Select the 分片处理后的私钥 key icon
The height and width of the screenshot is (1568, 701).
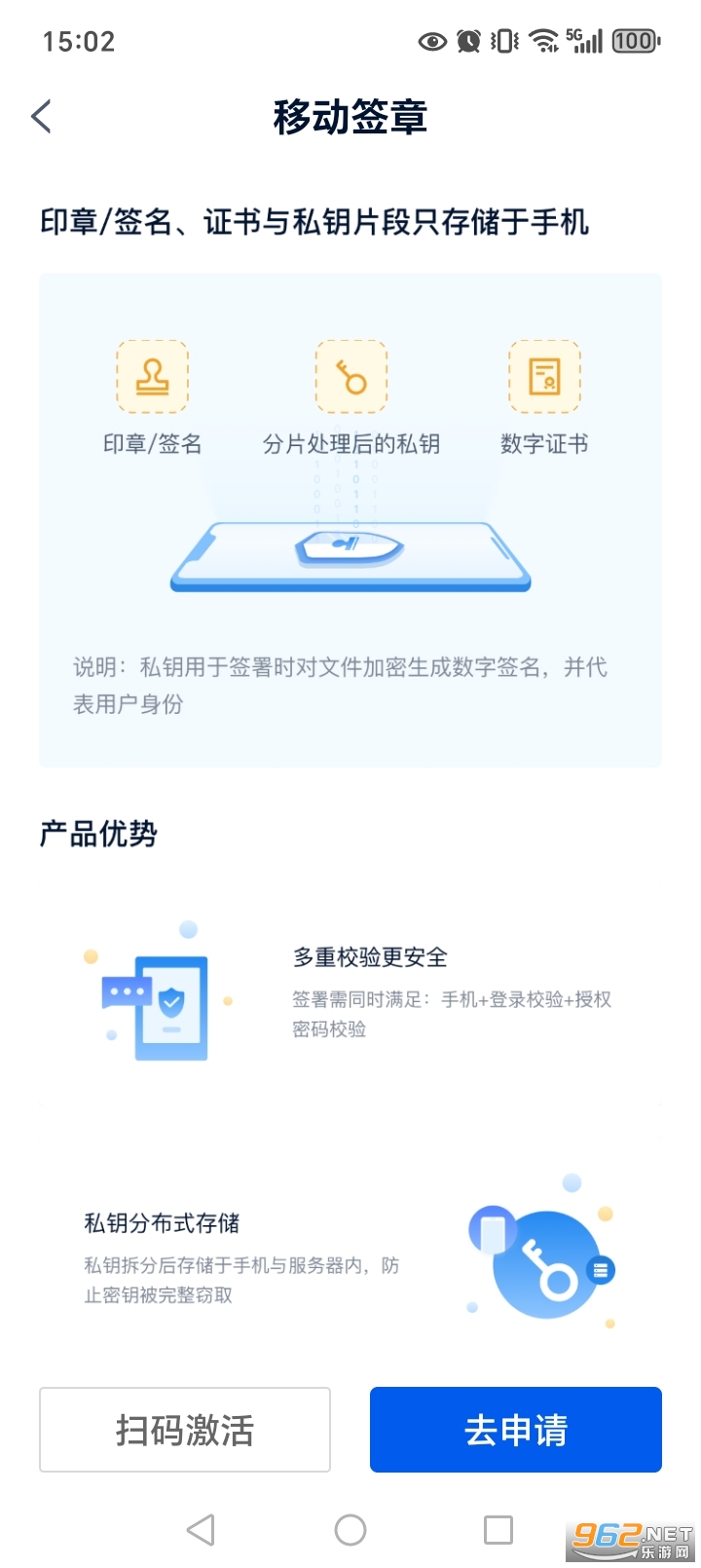pyautogui.click(x=350, y=377)
